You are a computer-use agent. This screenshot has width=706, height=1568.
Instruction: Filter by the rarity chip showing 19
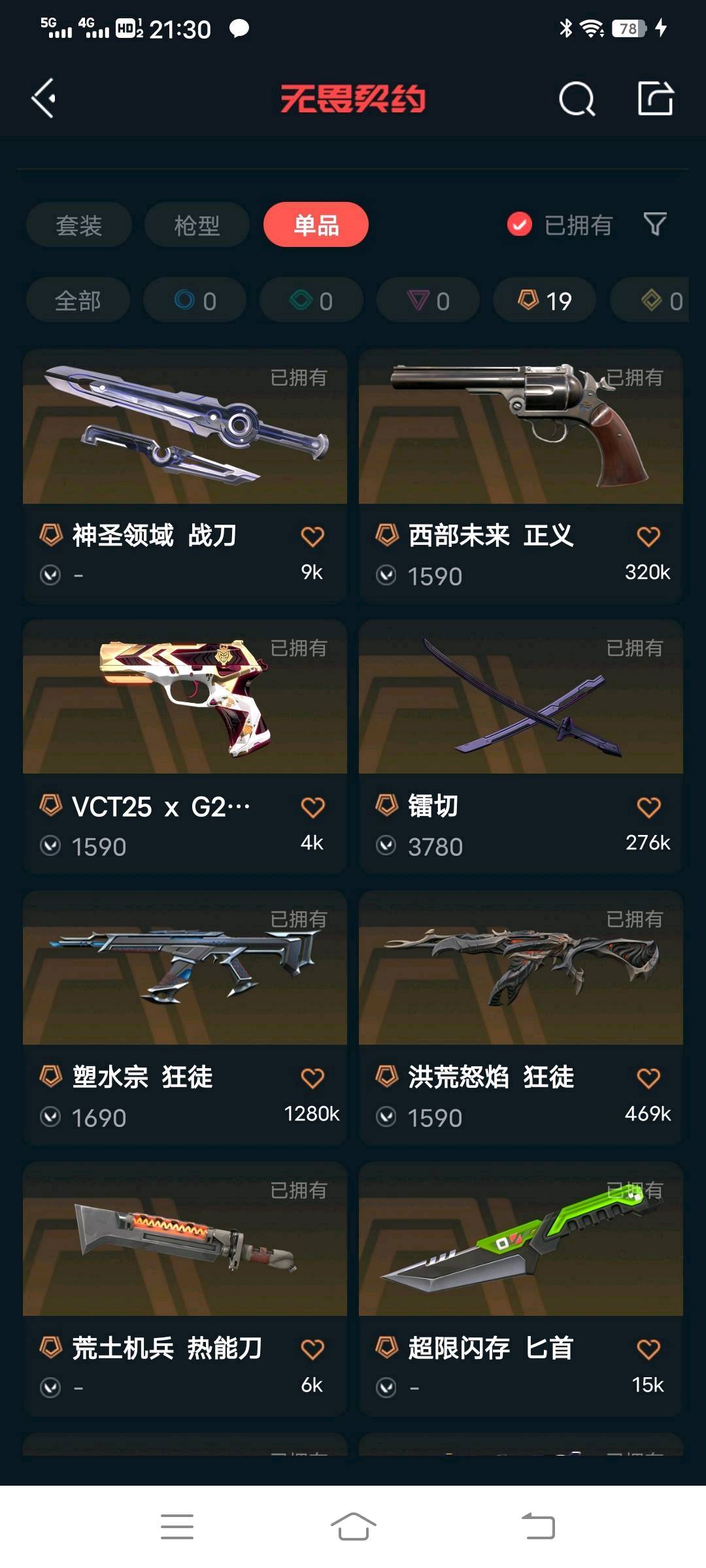pyautogui.click(x=545, y=301)
